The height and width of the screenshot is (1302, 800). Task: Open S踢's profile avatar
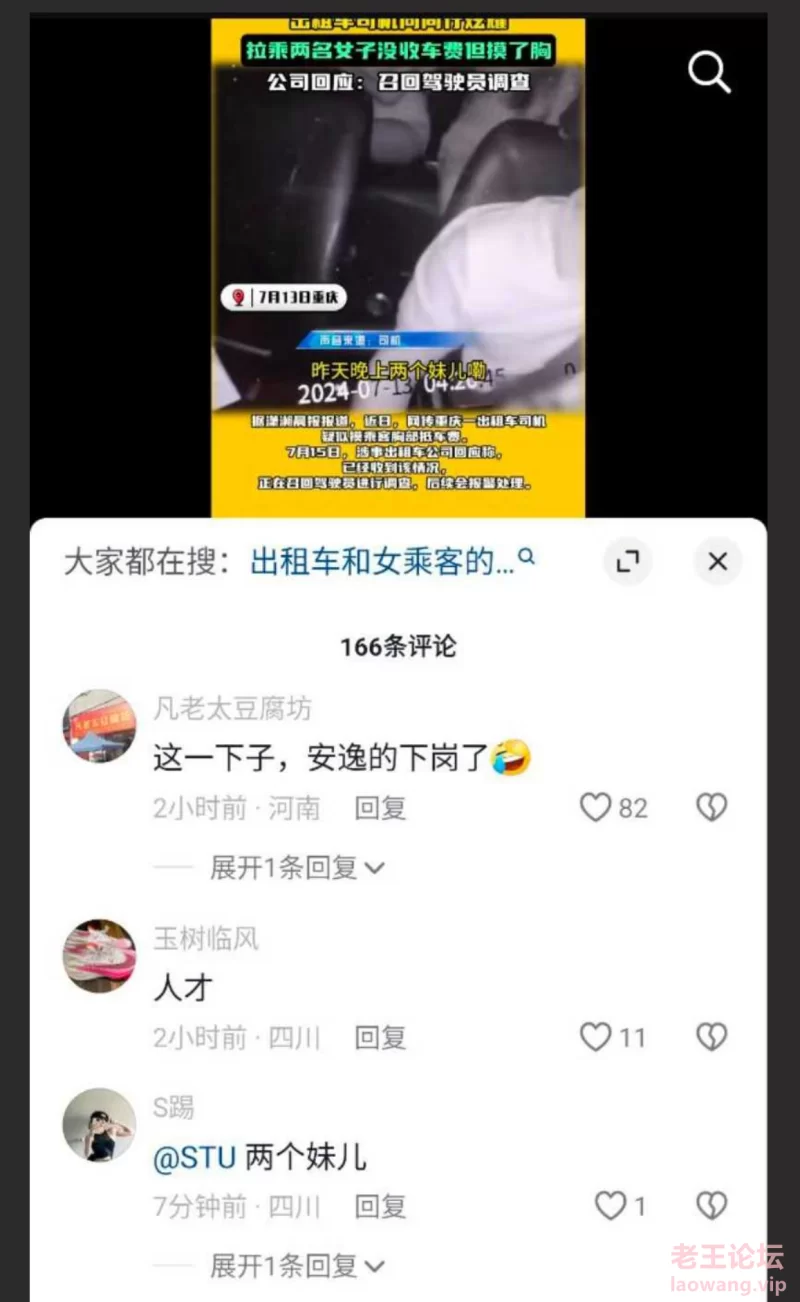[99, 1125]
